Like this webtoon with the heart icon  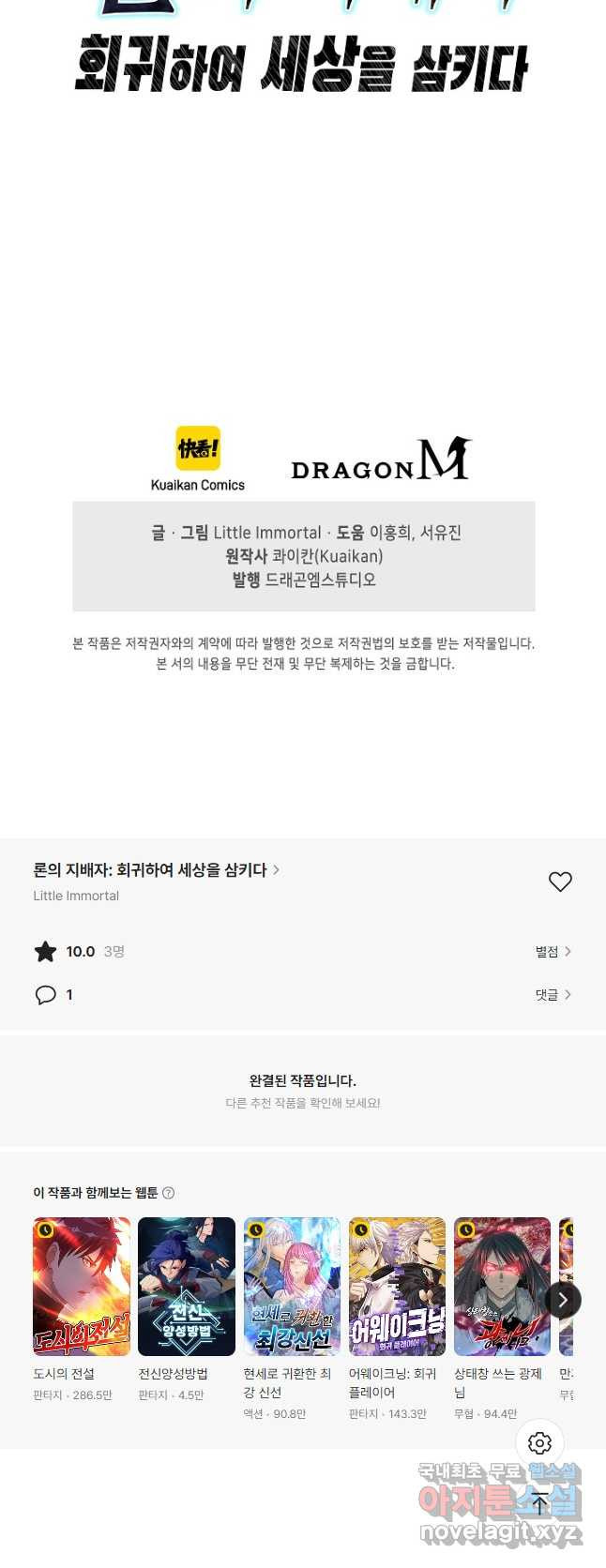[x=560, y=882]
